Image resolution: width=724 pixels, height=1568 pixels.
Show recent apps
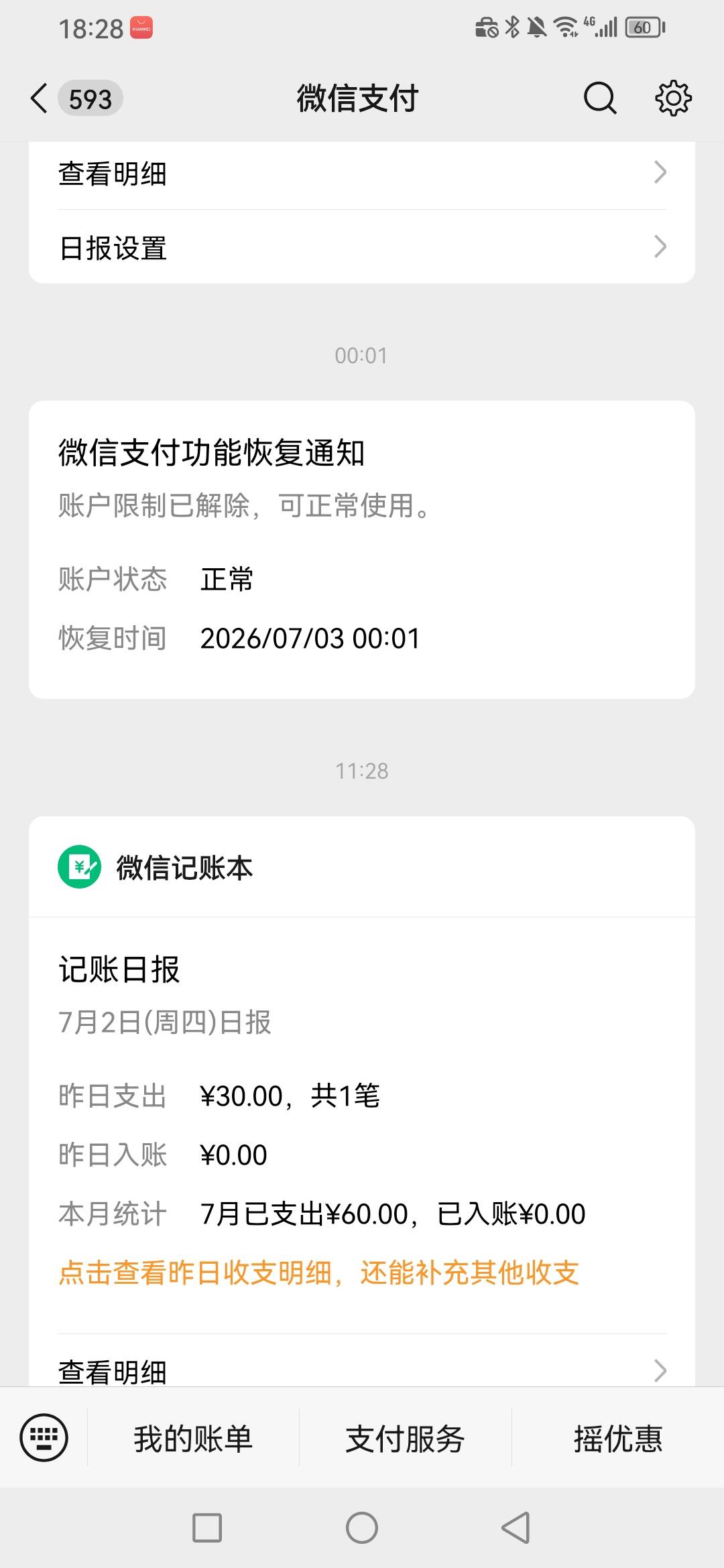pyautogui.click(x=207, y=1528)
